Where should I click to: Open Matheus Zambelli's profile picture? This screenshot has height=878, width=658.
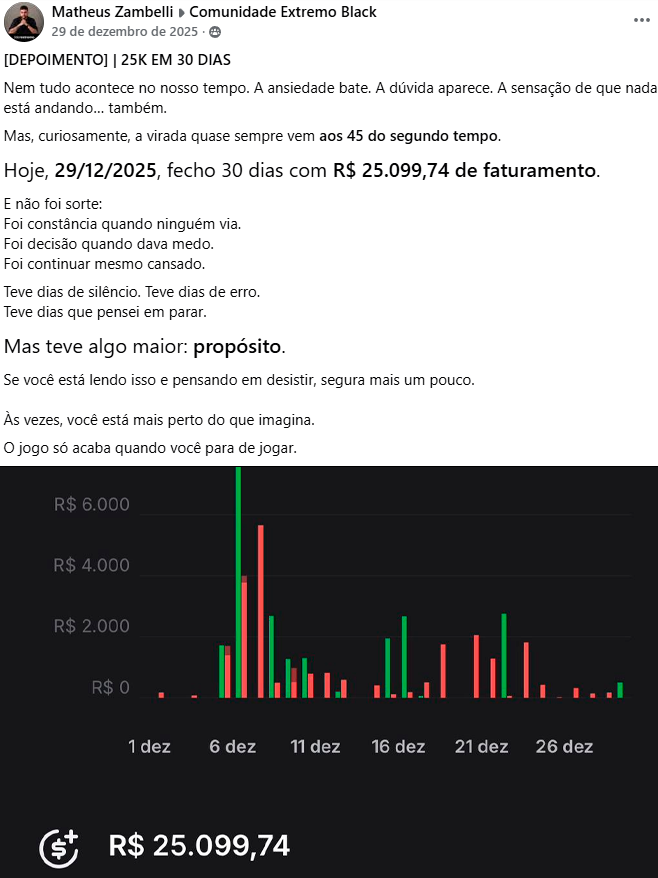(x=24, y=22)
